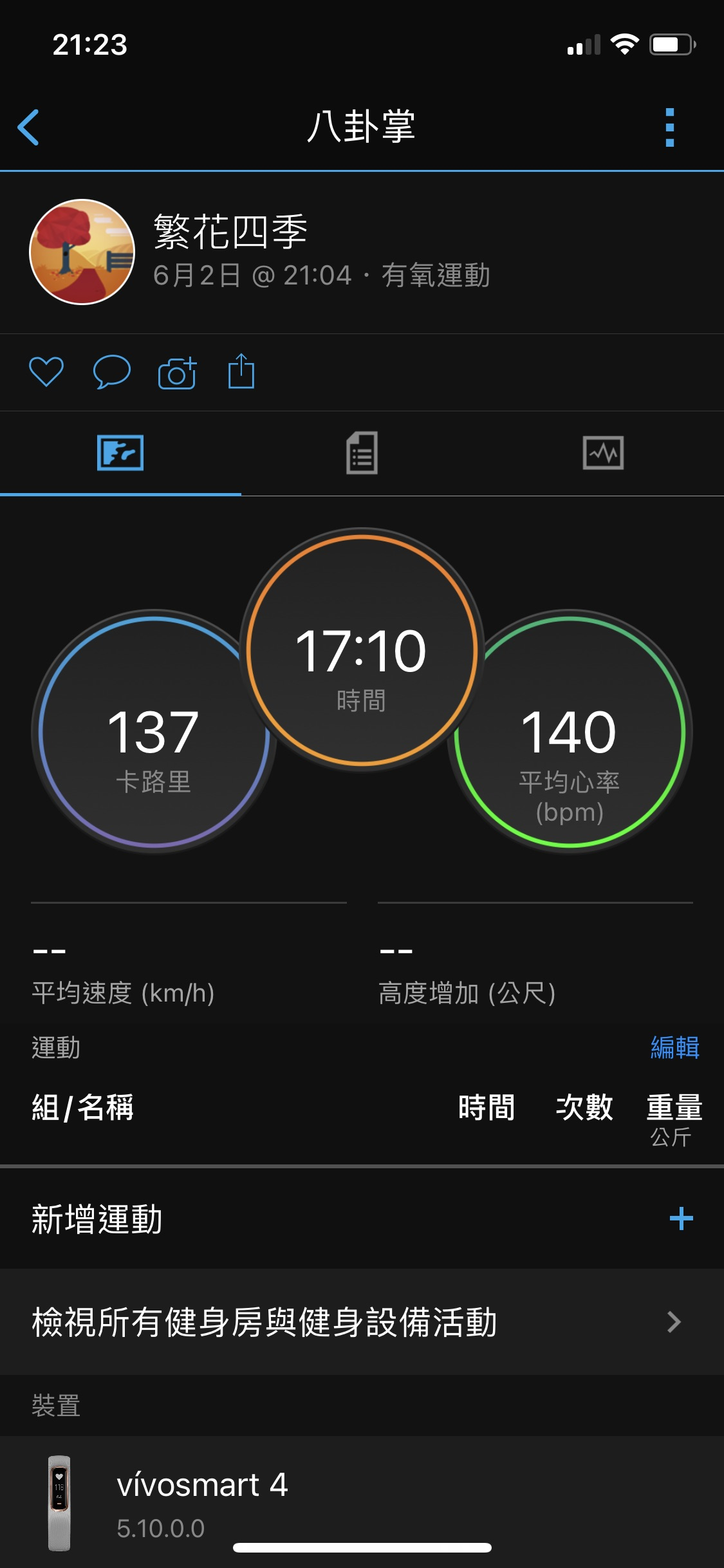724x1568 pixels.
Task: Add a photo with the camera icon
Action: (177, 372)
